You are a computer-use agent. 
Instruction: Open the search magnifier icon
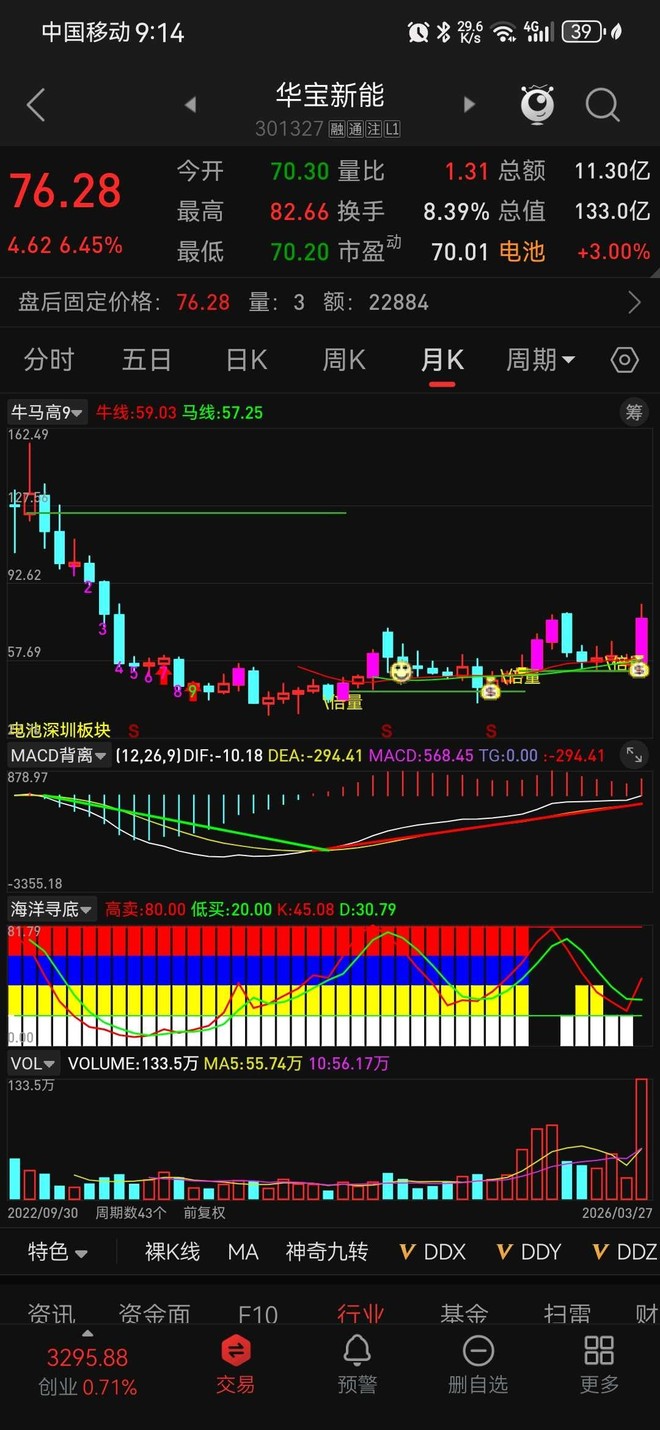[x=602, y=105]
